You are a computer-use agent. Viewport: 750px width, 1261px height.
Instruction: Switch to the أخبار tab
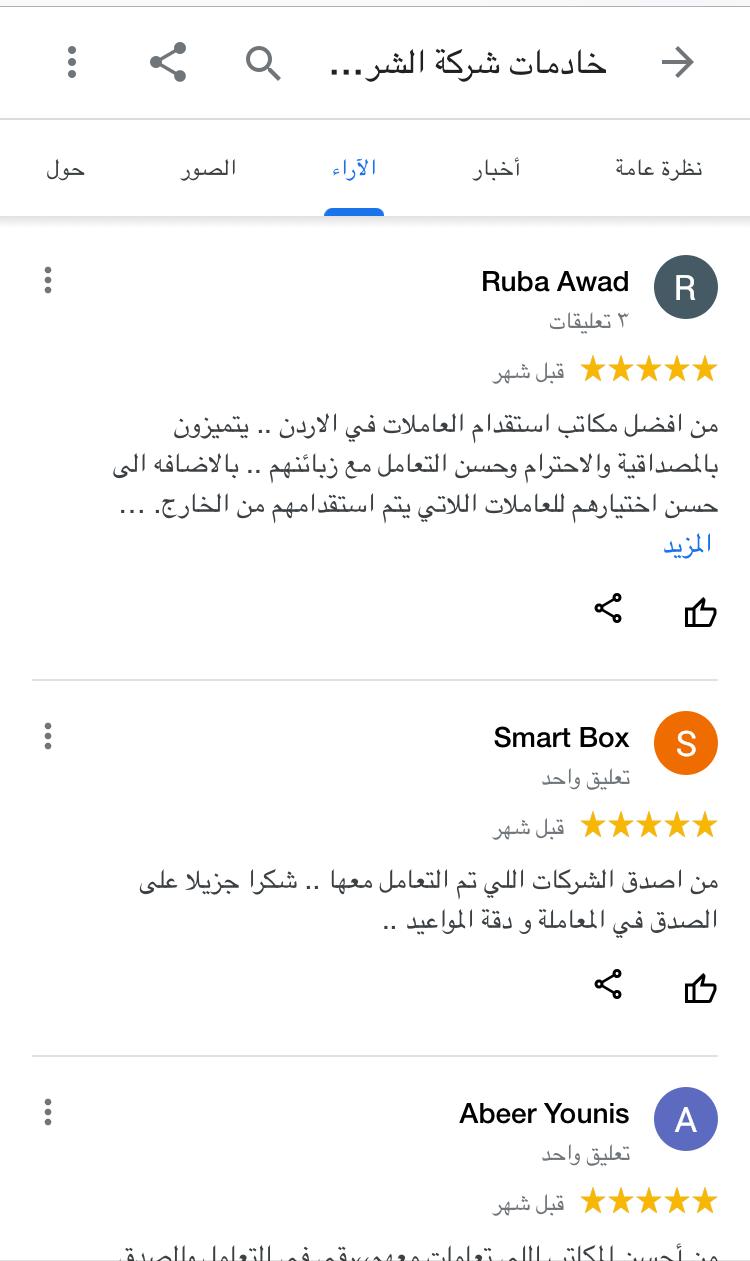point(497,168)
